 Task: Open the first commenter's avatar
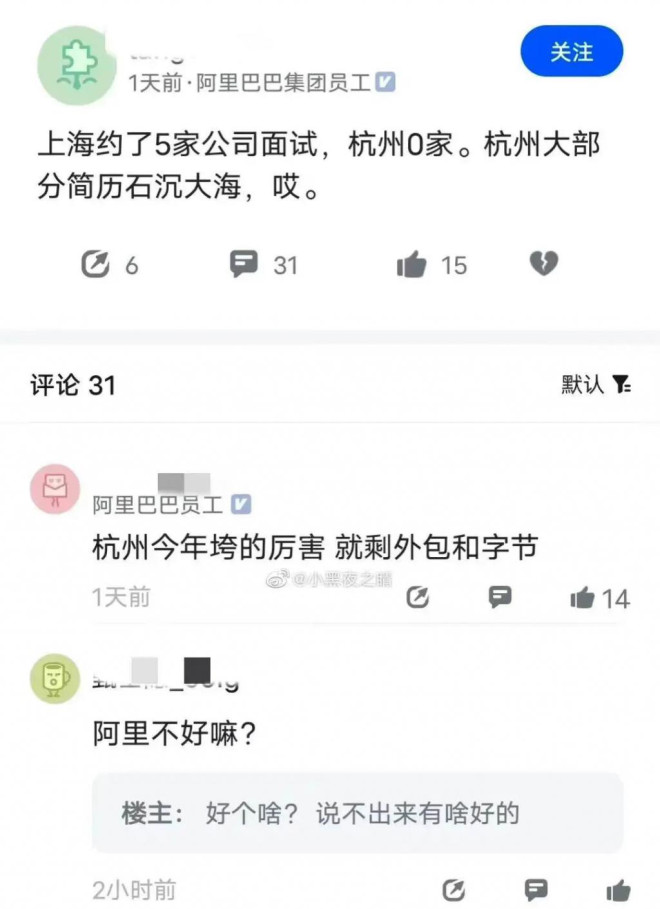[55, 489]
